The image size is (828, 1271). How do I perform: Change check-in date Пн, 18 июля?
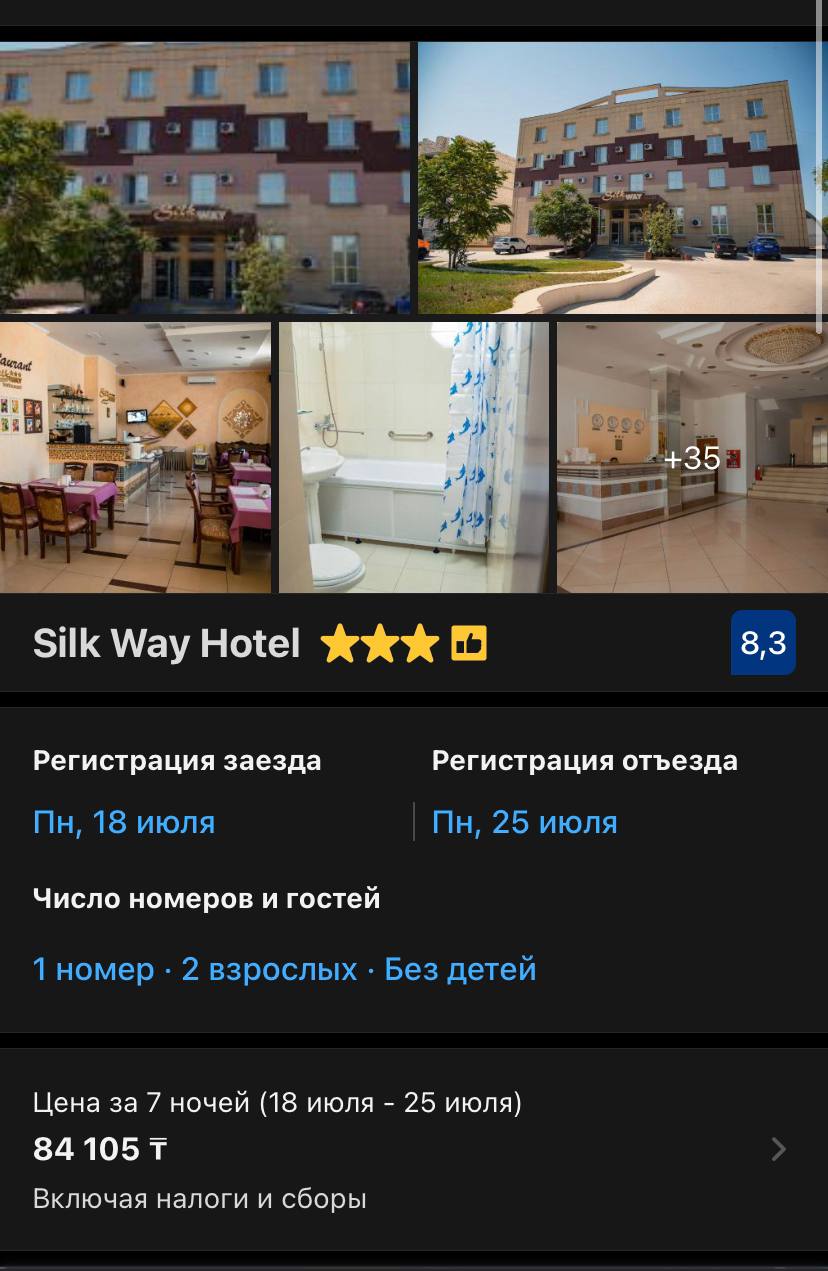pos(124,822)
